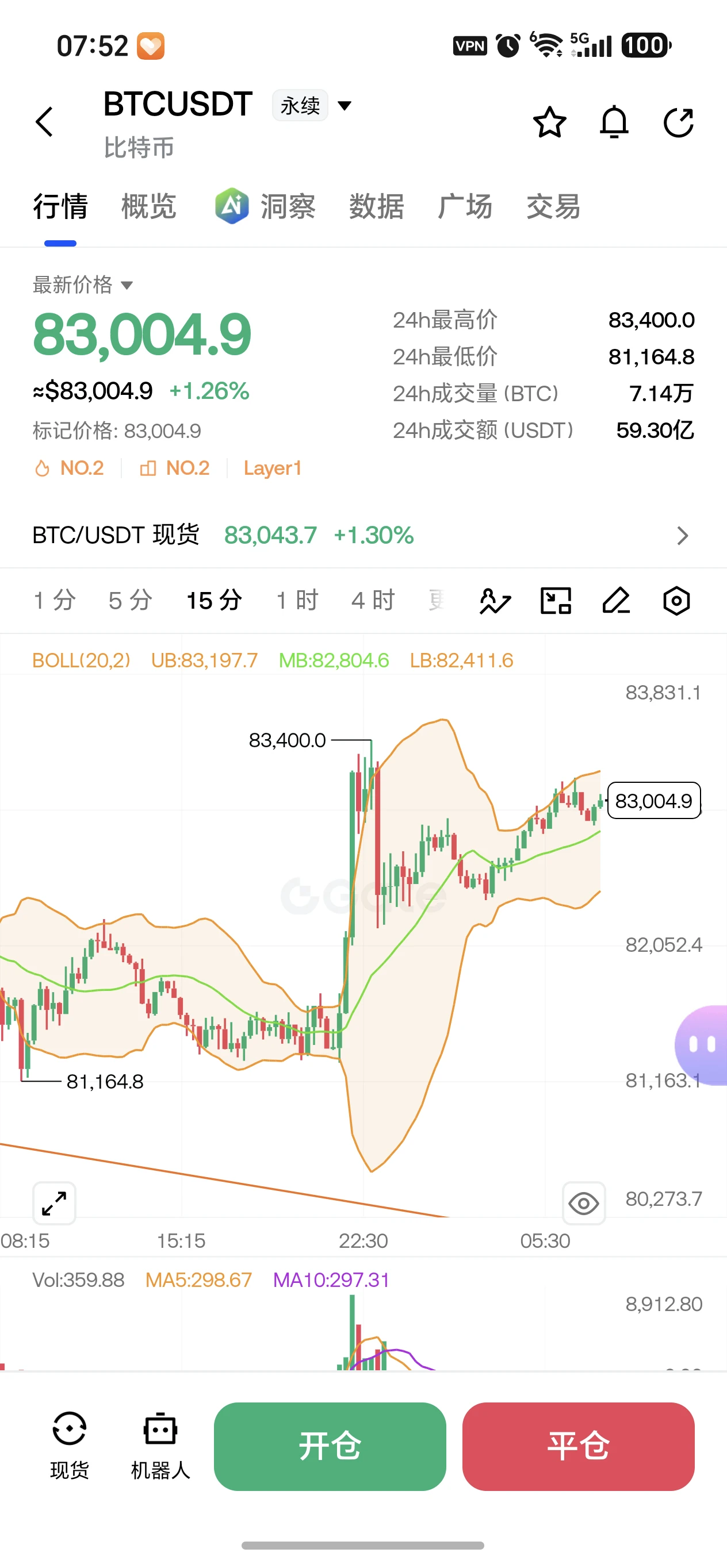Image resolution: width=727 pixels, height=1568 pixels.
Task: Select the 1 分 chart interval
Action: pos(54,601)
